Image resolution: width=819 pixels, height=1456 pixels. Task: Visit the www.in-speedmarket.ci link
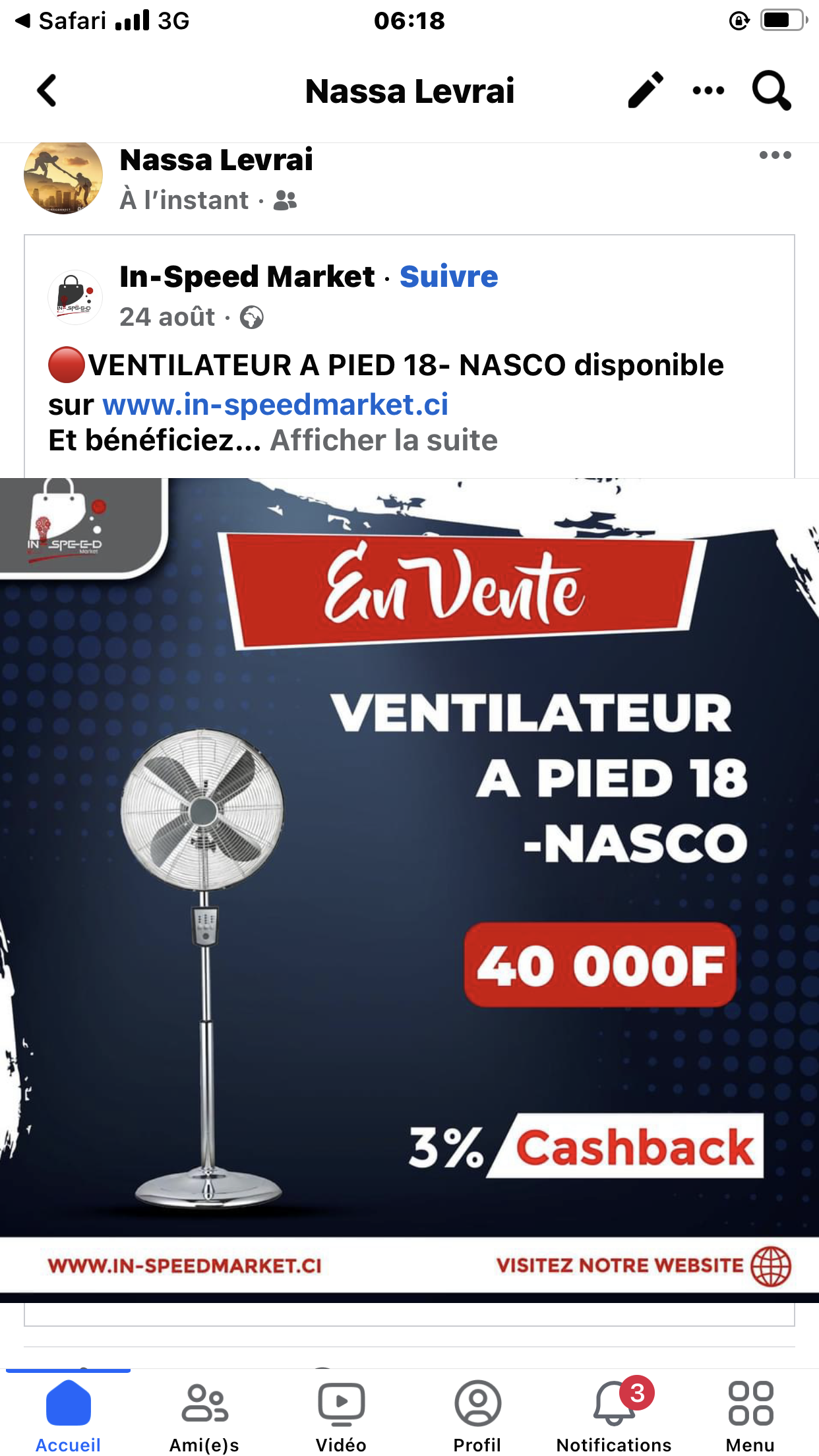tap(275, 404)
